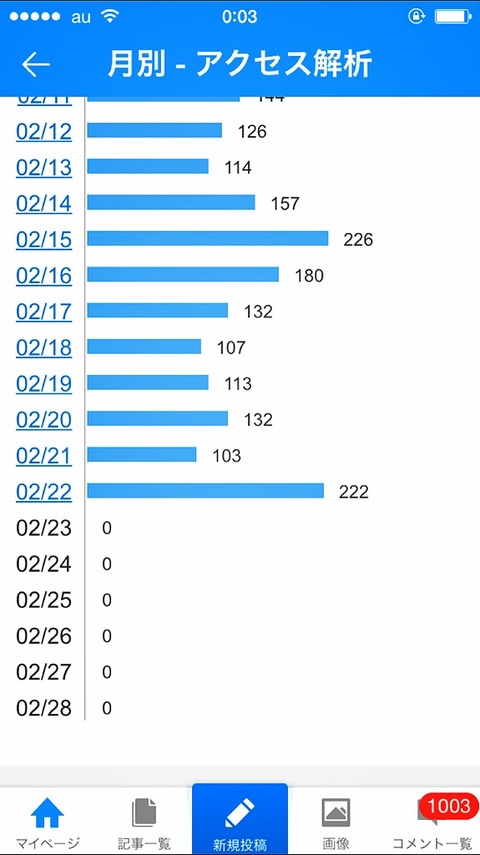The height and width of the screenshot is (855, 480).
Task: Switch to the 画像 tab
Action: 335,821
